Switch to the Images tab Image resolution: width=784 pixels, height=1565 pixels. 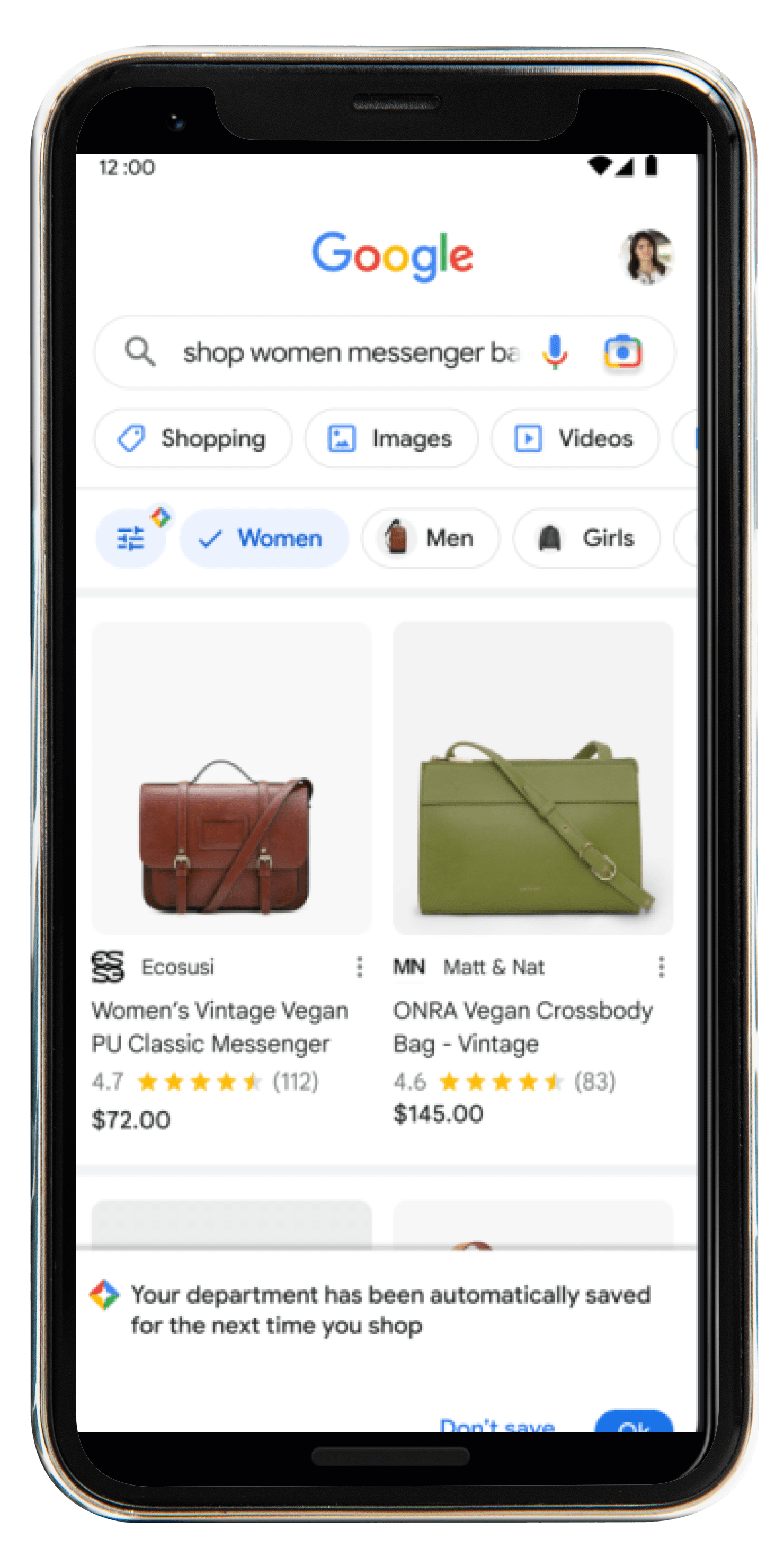click(x=391, y=438)
